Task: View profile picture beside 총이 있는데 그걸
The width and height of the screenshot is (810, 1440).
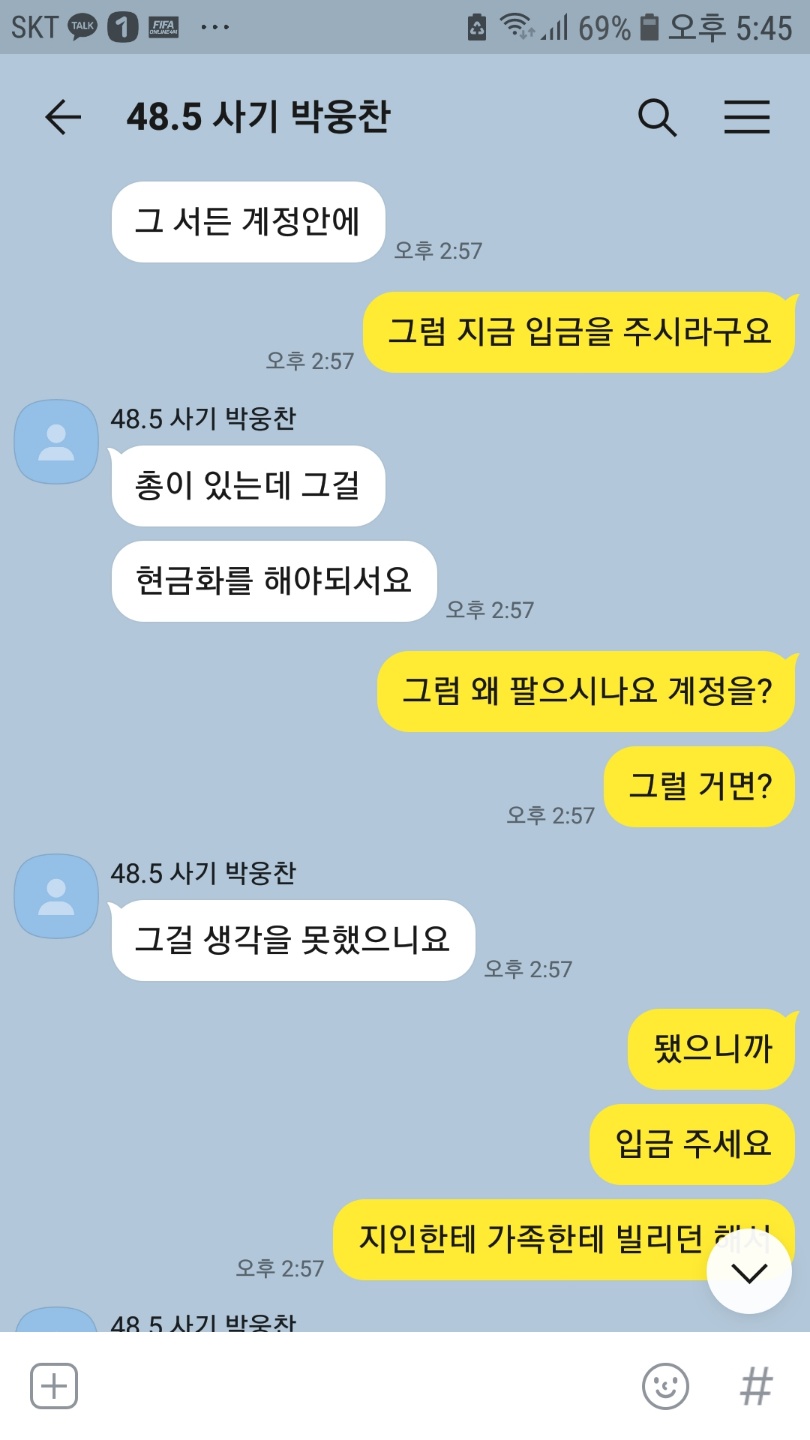Action: 56,442
